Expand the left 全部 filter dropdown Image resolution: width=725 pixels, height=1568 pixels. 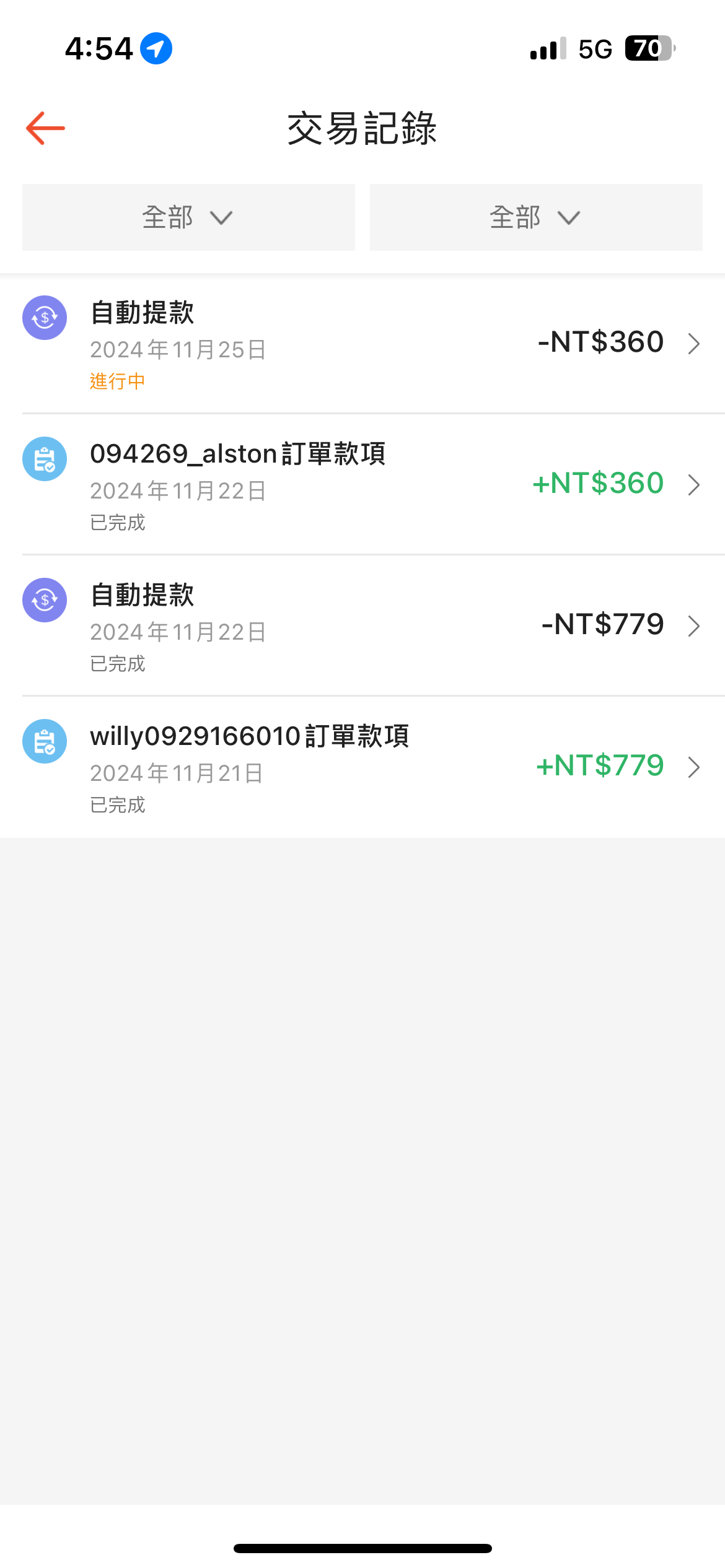[x=188, y=217]
